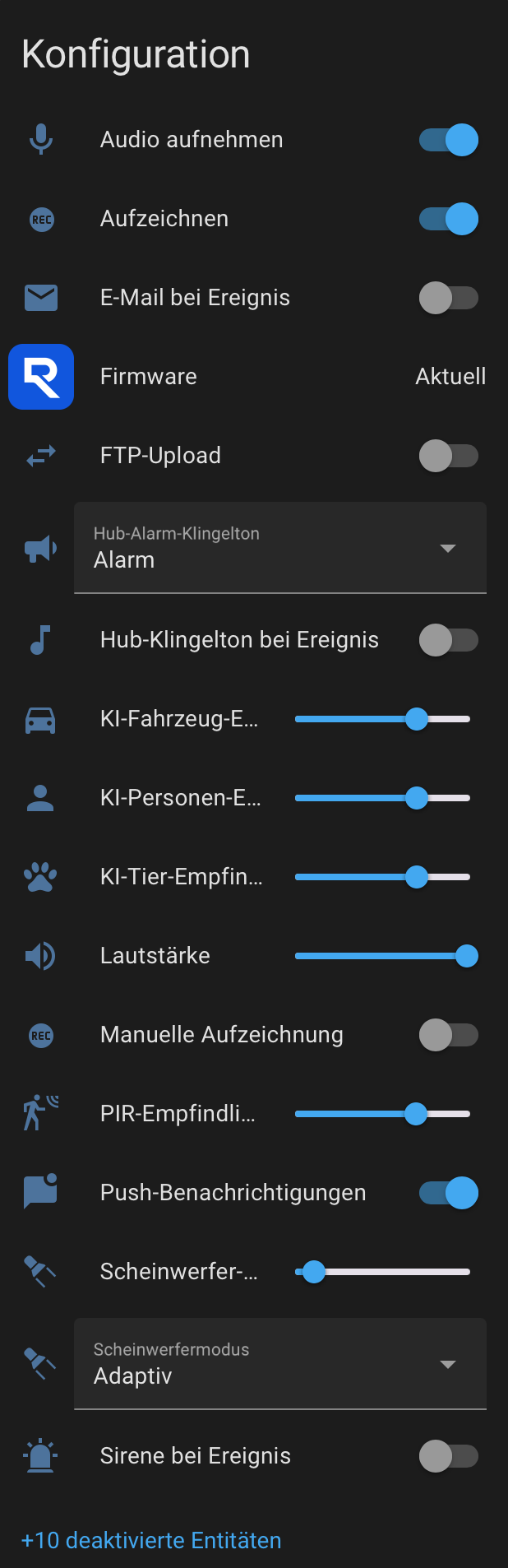This screenshot has height=1568, width=508.
Task: Tap the KI-Fahrzeug sensitivity slider
Action: [382, 719]
